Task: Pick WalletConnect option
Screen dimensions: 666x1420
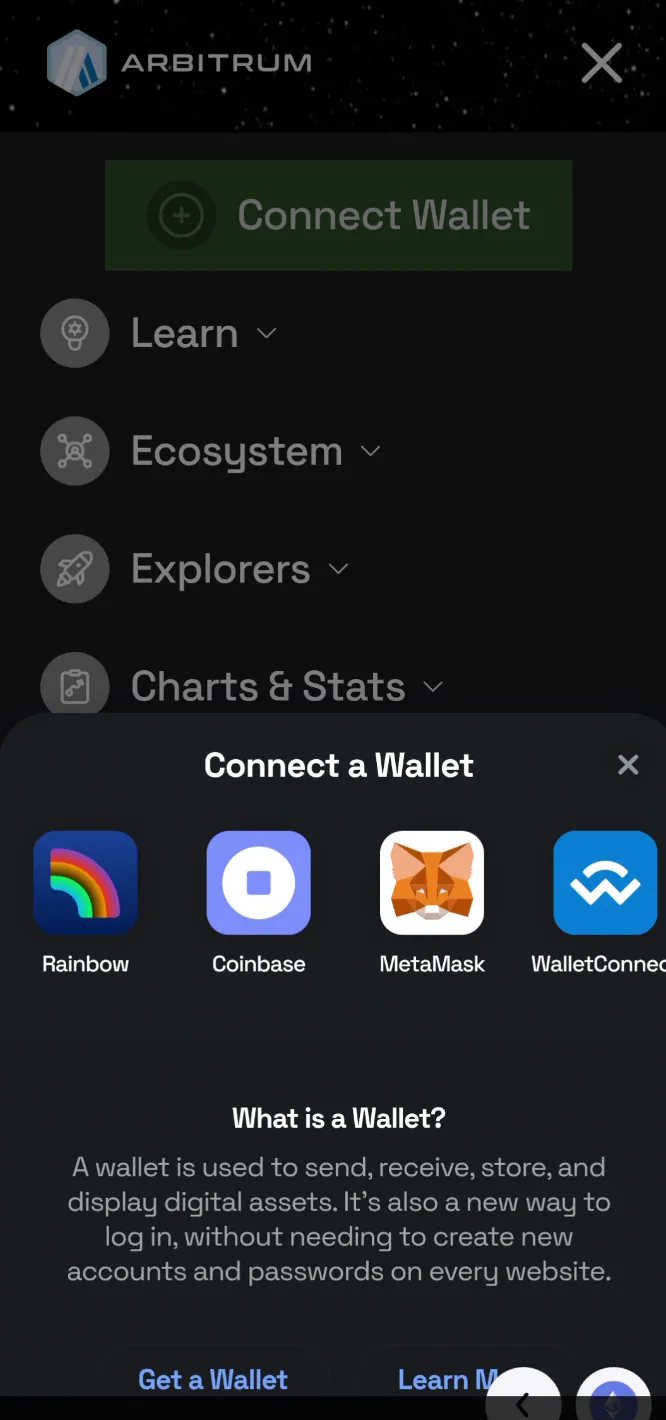Action: (604, 883)
